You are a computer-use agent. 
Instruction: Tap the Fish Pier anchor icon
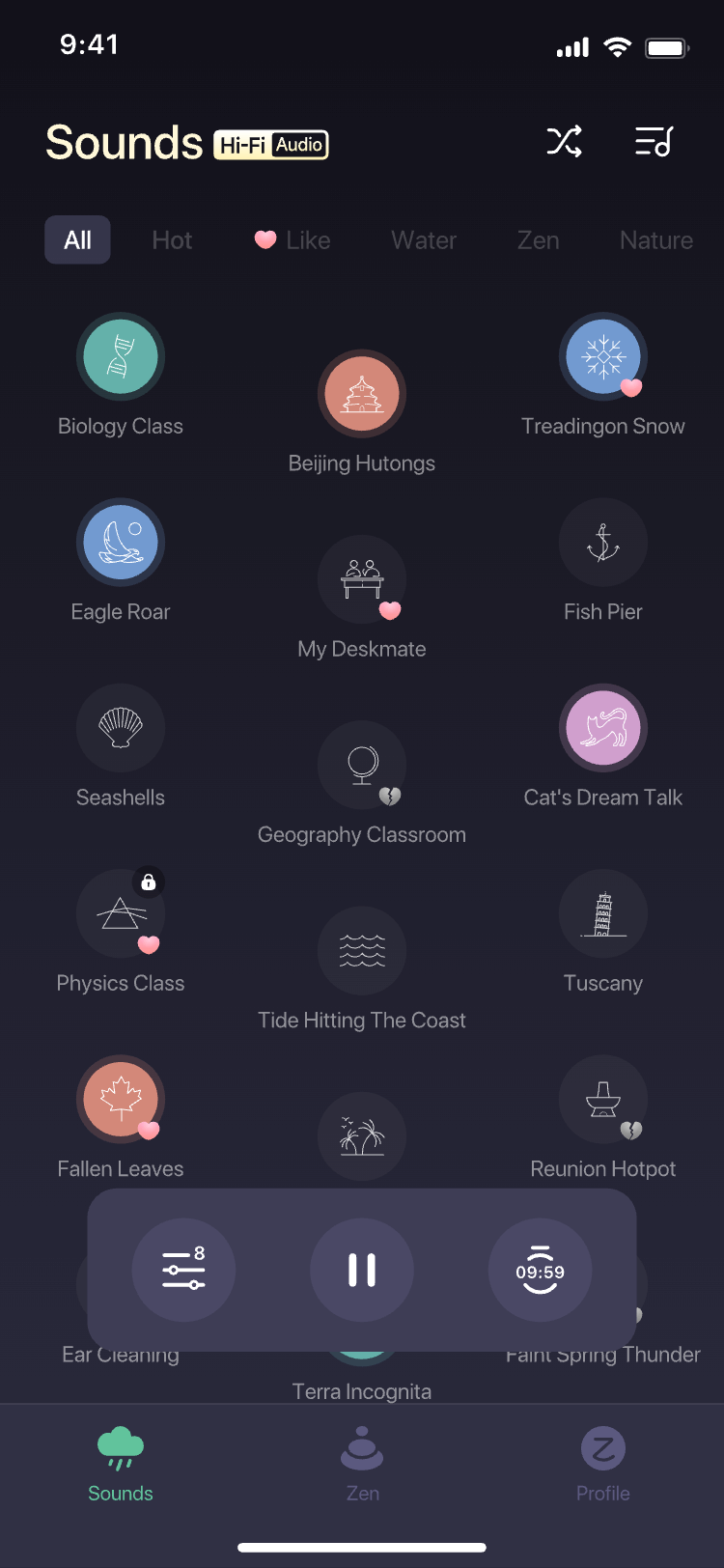(x=603, y=542)
